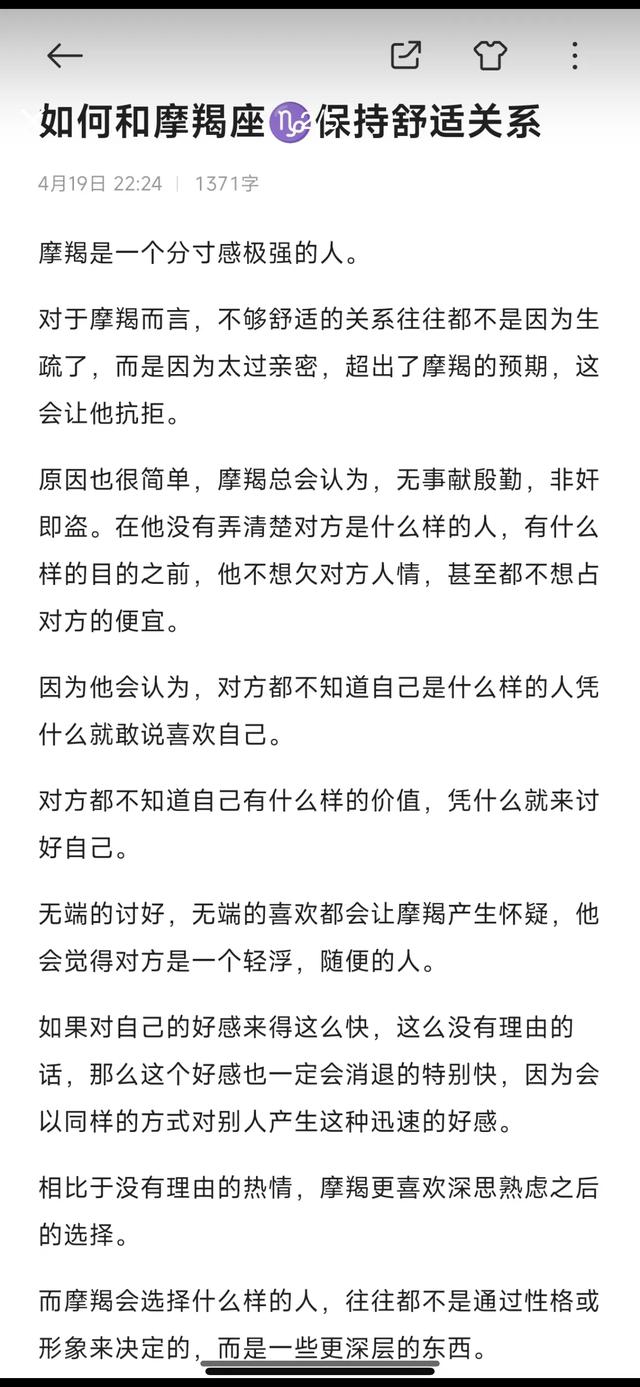Go back using the top-left arrow
Screen dimensions: 640x1387
pos(64,56)
